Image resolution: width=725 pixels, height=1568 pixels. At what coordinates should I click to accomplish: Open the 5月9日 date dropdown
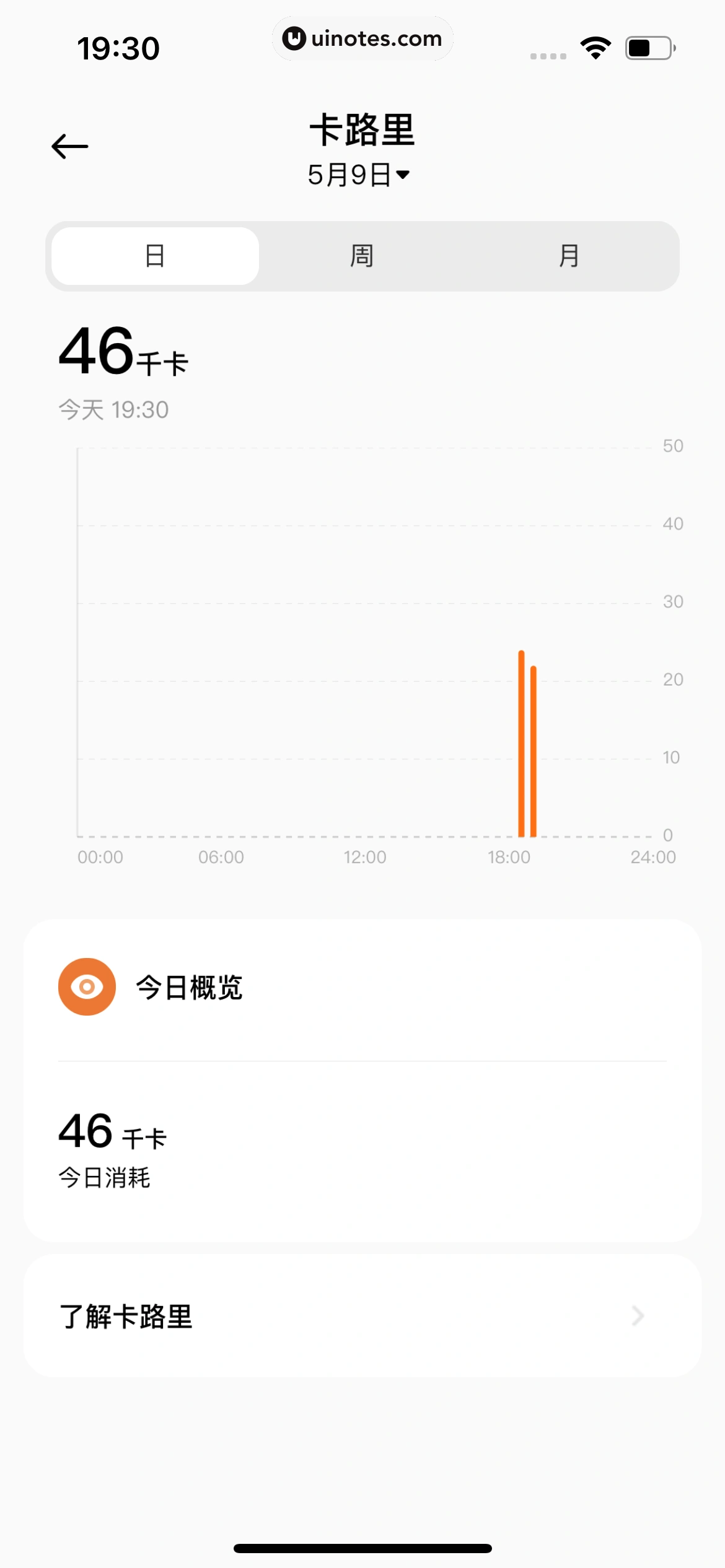(359, 175)
